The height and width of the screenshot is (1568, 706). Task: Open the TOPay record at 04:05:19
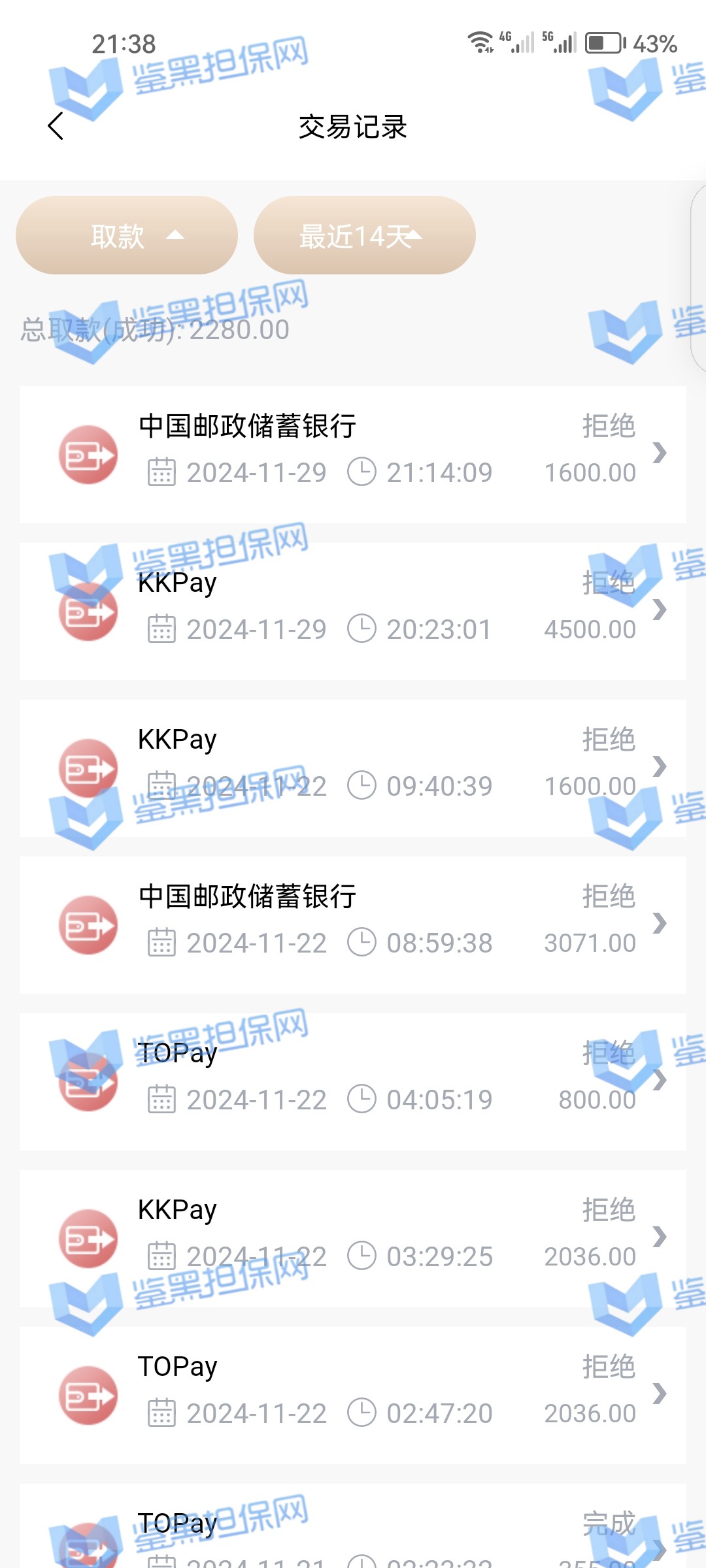[353, 1081]
